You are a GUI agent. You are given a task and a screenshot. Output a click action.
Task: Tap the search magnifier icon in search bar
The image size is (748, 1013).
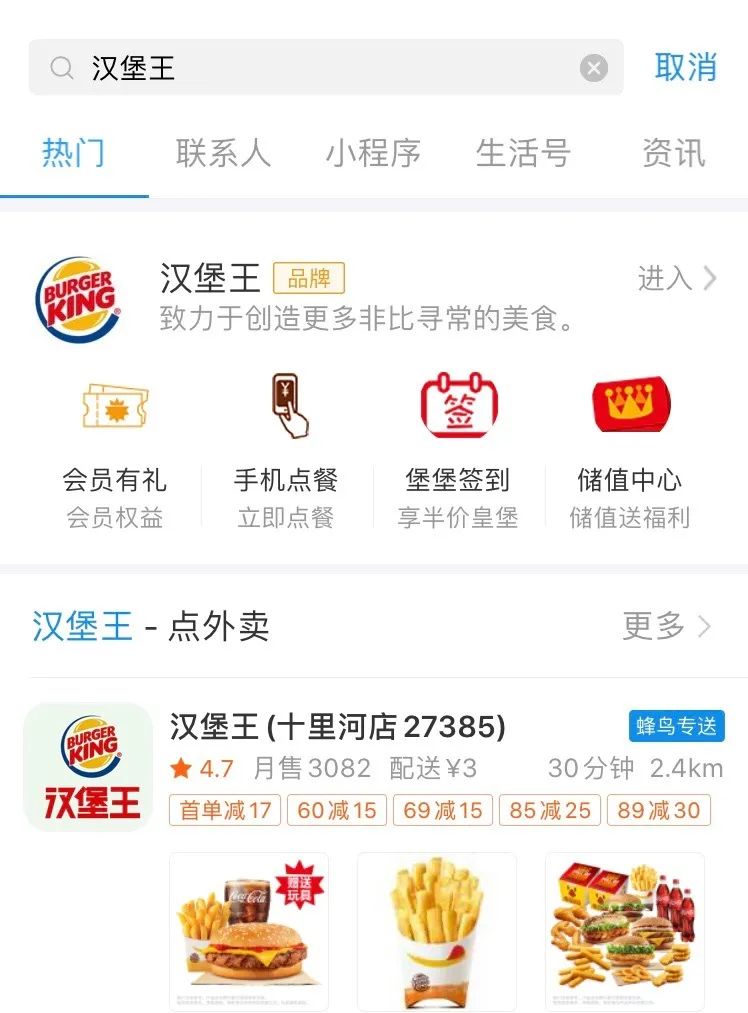pos(61,67)
